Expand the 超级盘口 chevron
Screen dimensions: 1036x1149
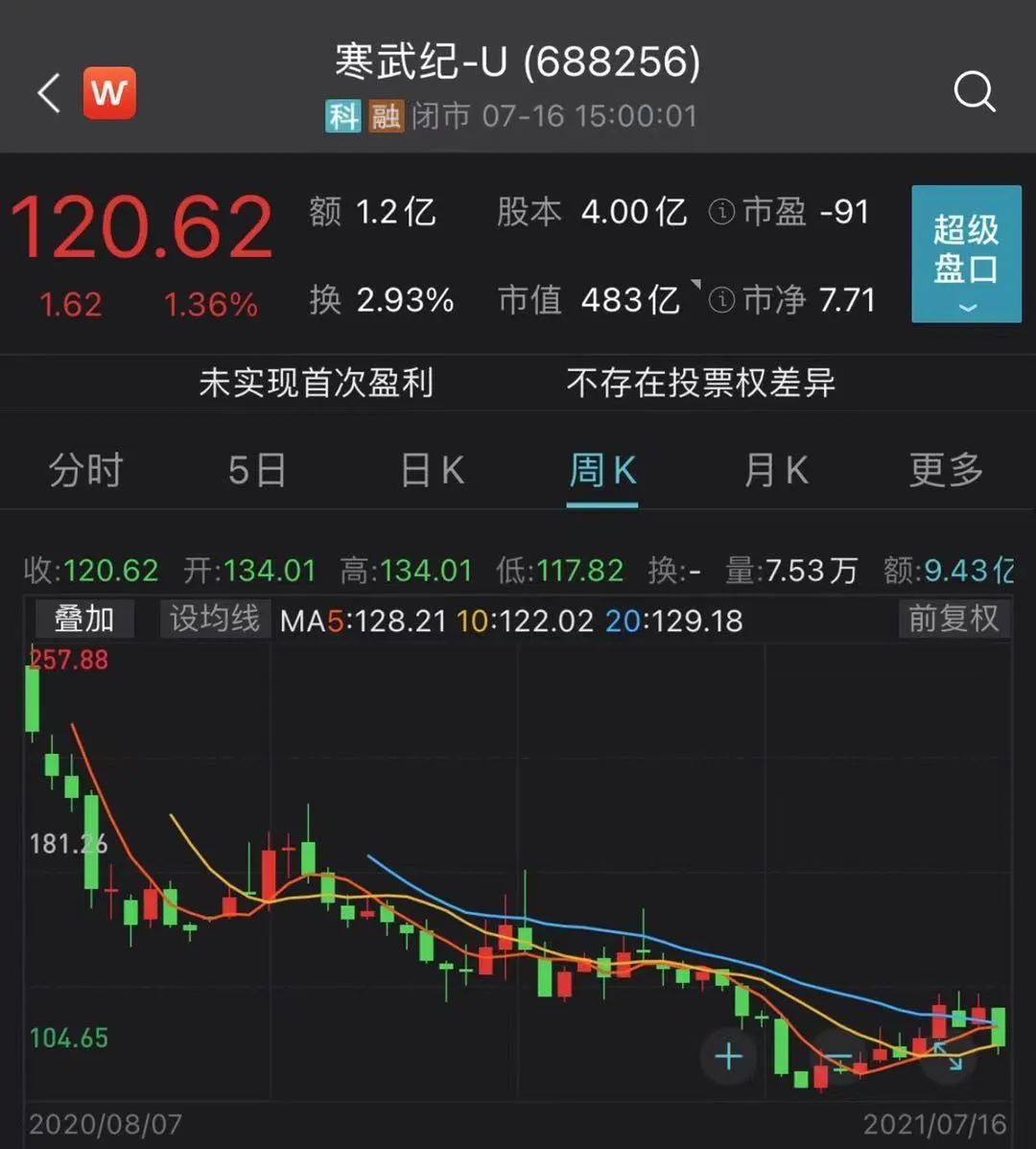[965, 309]
